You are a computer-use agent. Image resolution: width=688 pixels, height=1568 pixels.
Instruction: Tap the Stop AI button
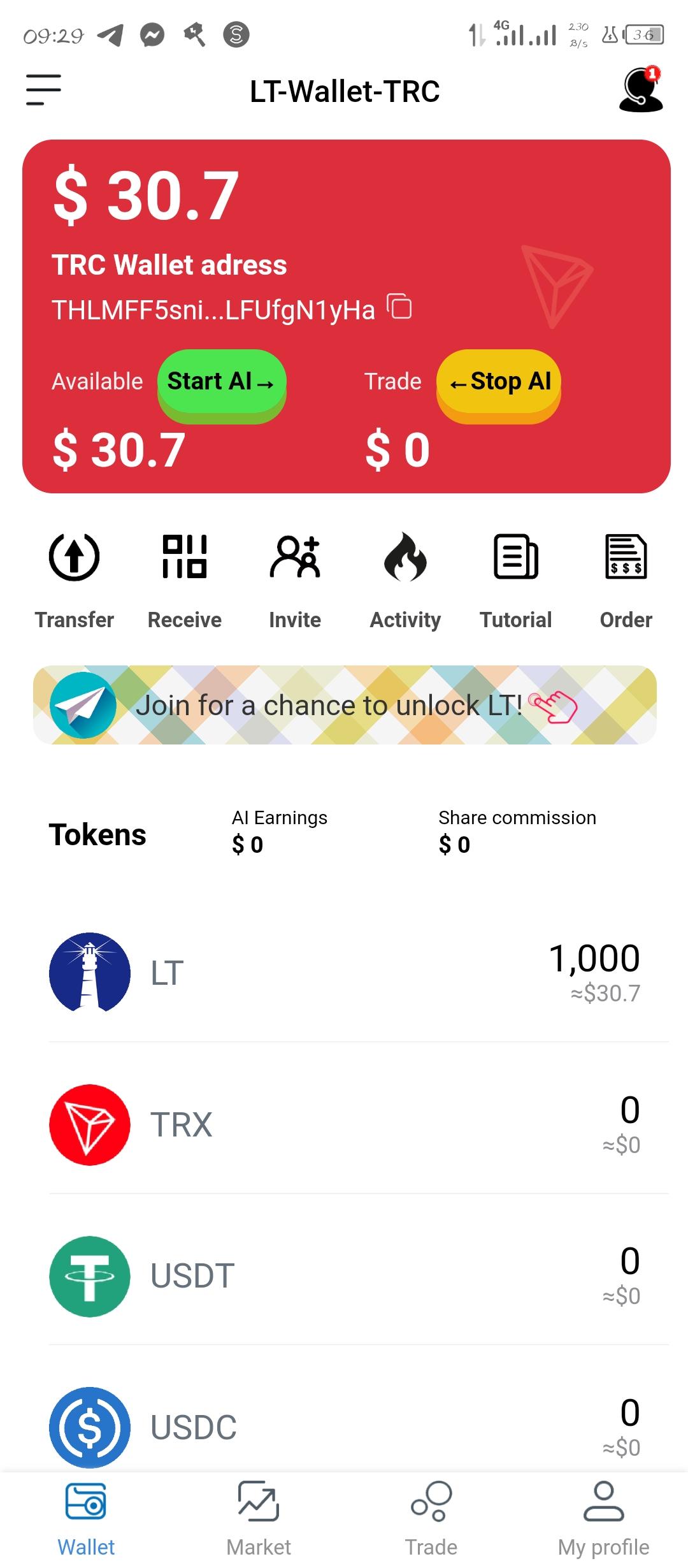click(498, 382)
